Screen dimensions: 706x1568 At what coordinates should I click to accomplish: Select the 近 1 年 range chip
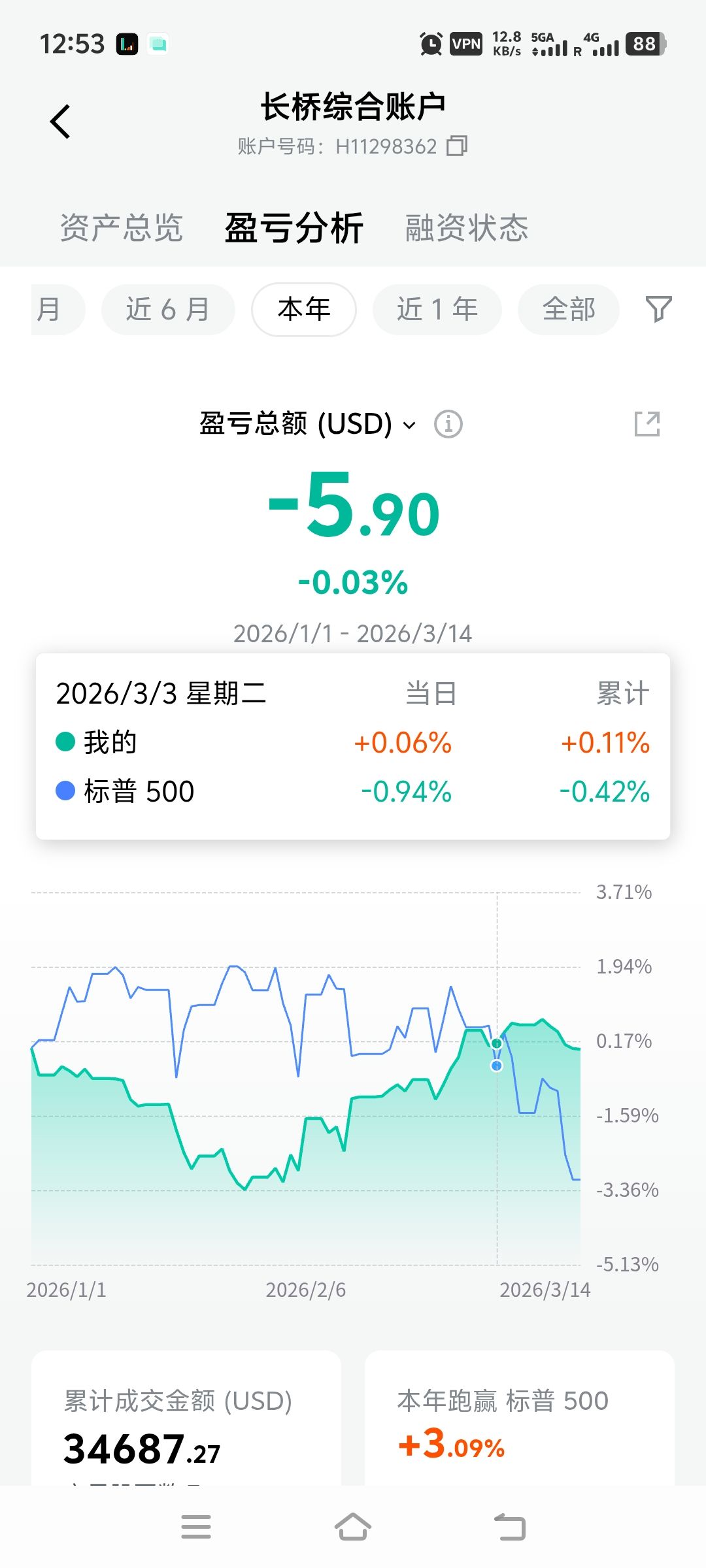click(437, 310)
